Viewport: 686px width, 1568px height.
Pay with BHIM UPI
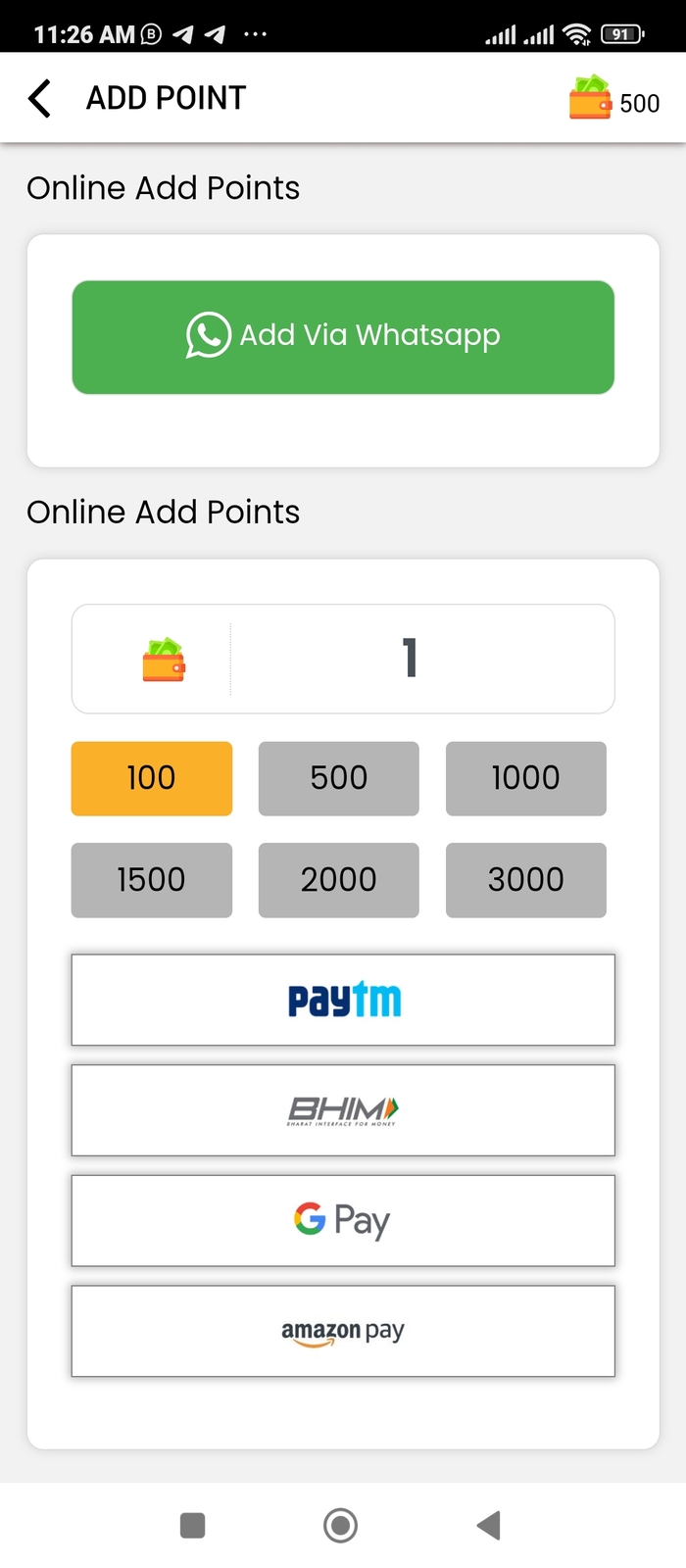coord(343,1110)
